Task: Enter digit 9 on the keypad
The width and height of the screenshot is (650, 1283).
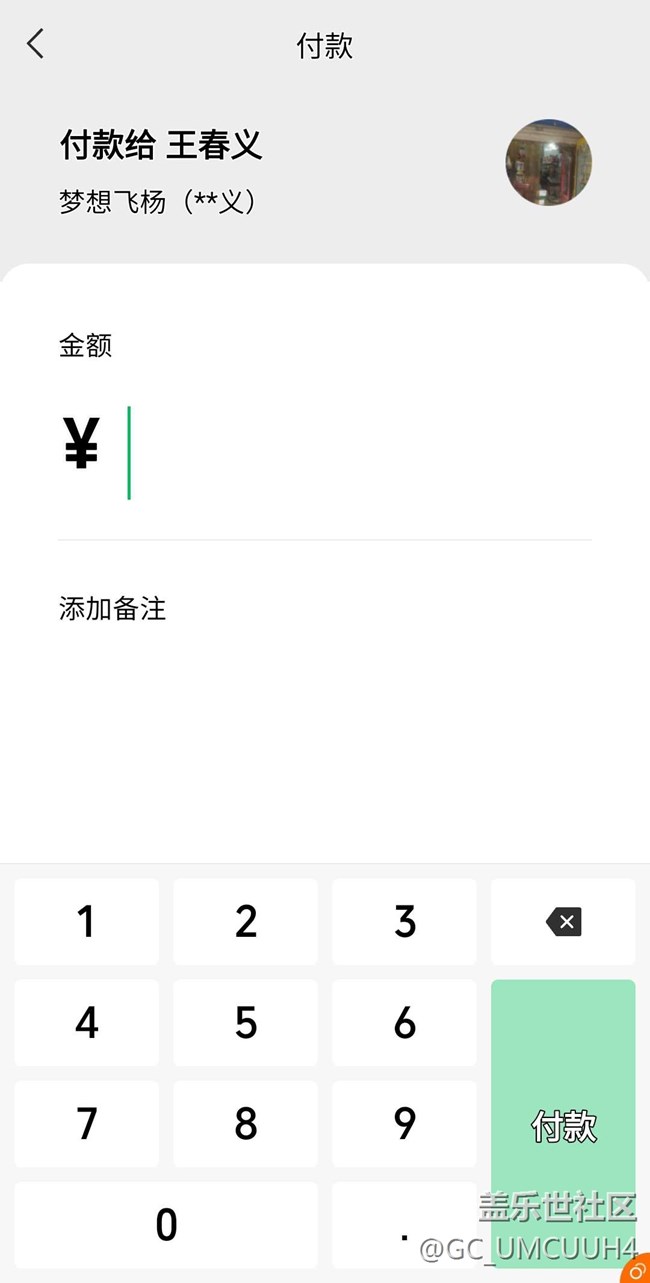Action: point(404,1124)
